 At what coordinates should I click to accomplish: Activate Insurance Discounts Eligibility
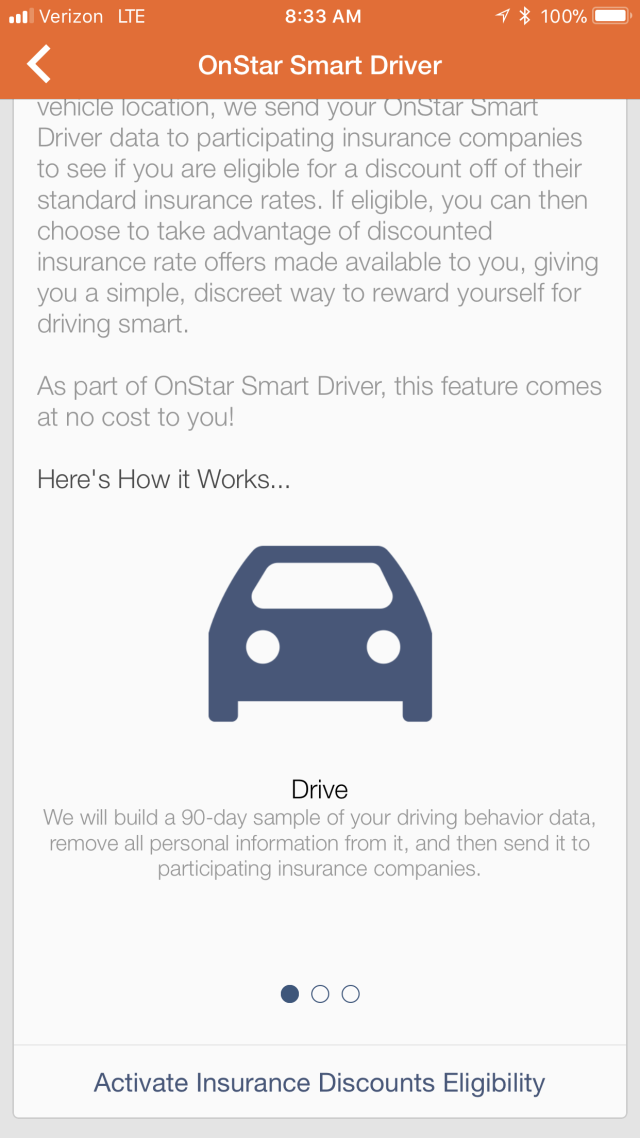(320, 1082)
